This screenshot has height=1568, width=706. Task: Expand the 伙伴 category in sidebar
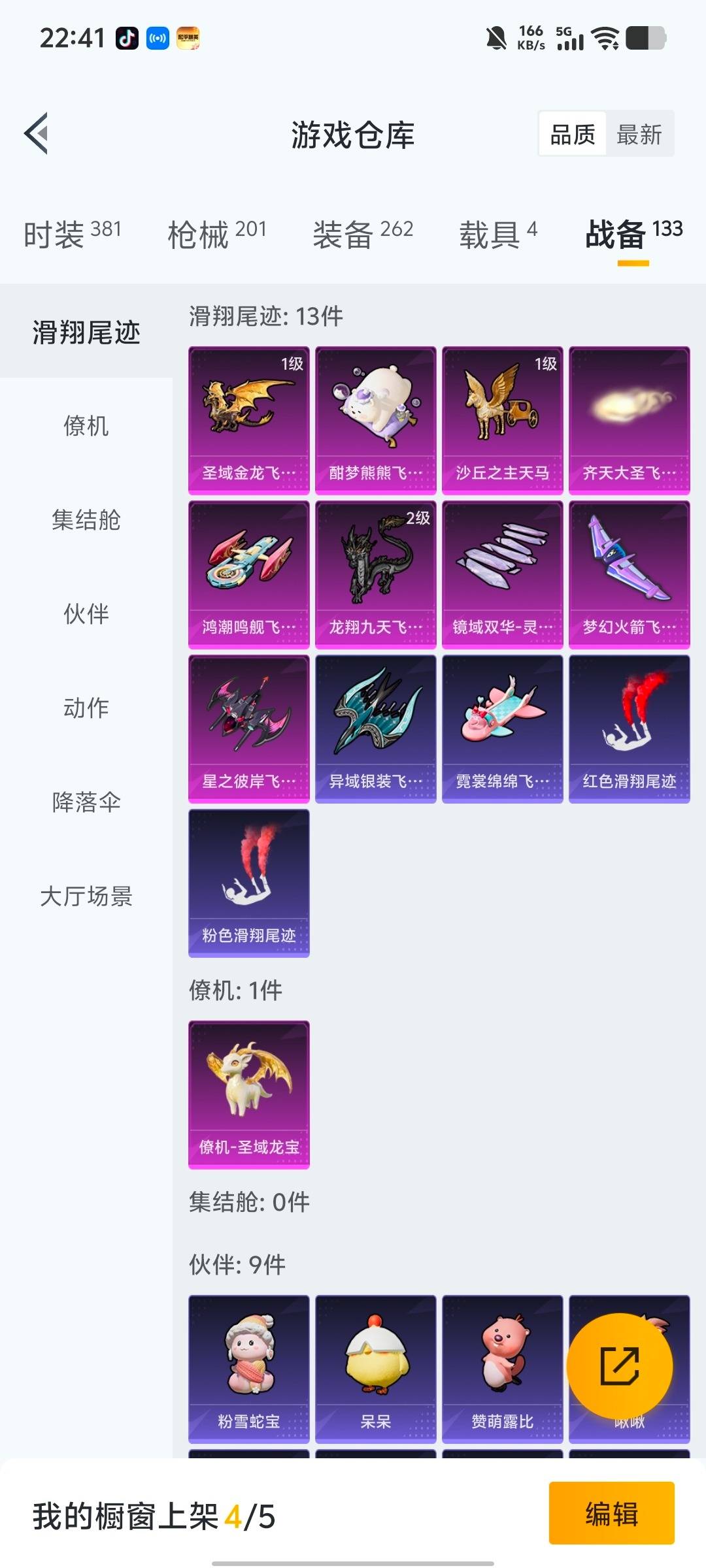[86, 614]
